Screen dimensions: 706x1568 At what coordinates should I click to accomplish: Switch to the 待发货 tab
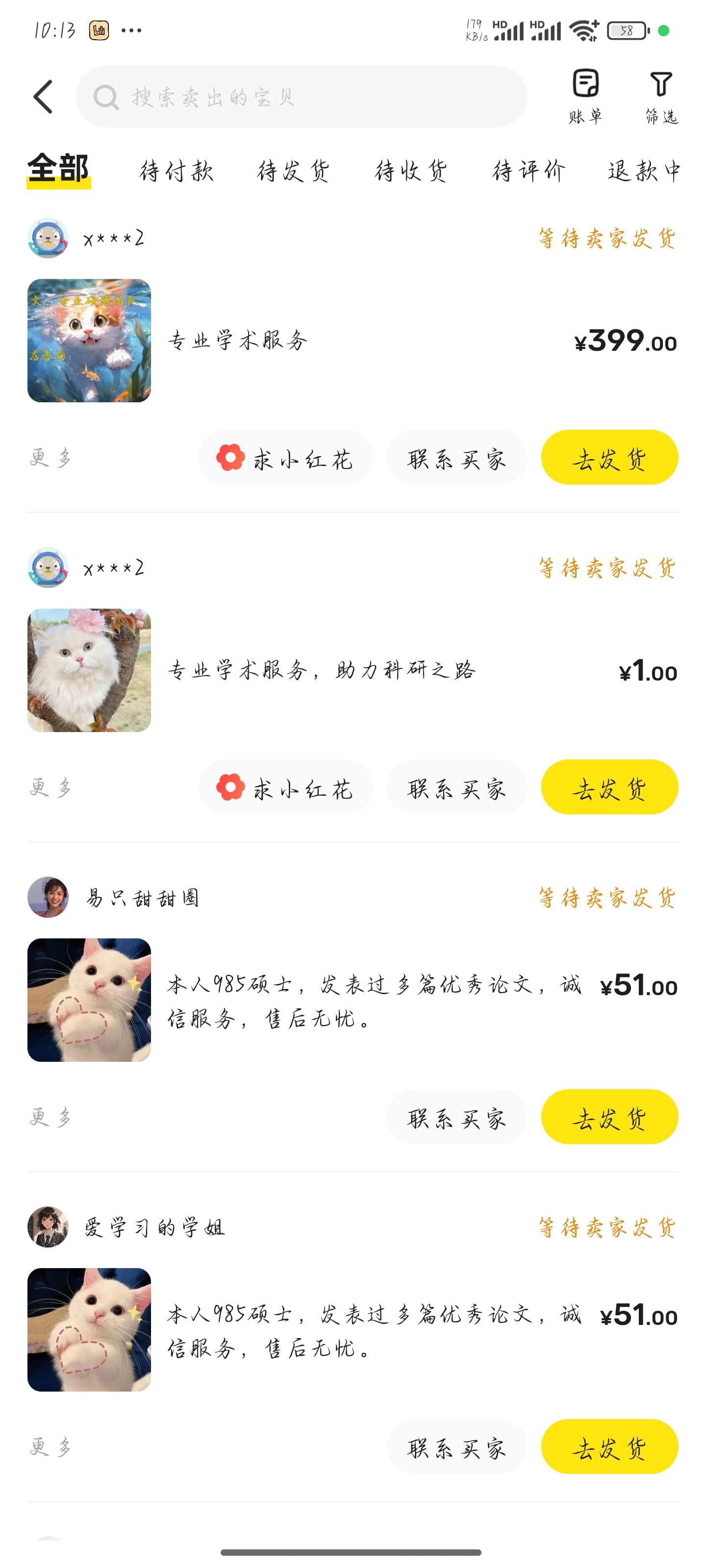pyautogui.click(x=294, y=171)
